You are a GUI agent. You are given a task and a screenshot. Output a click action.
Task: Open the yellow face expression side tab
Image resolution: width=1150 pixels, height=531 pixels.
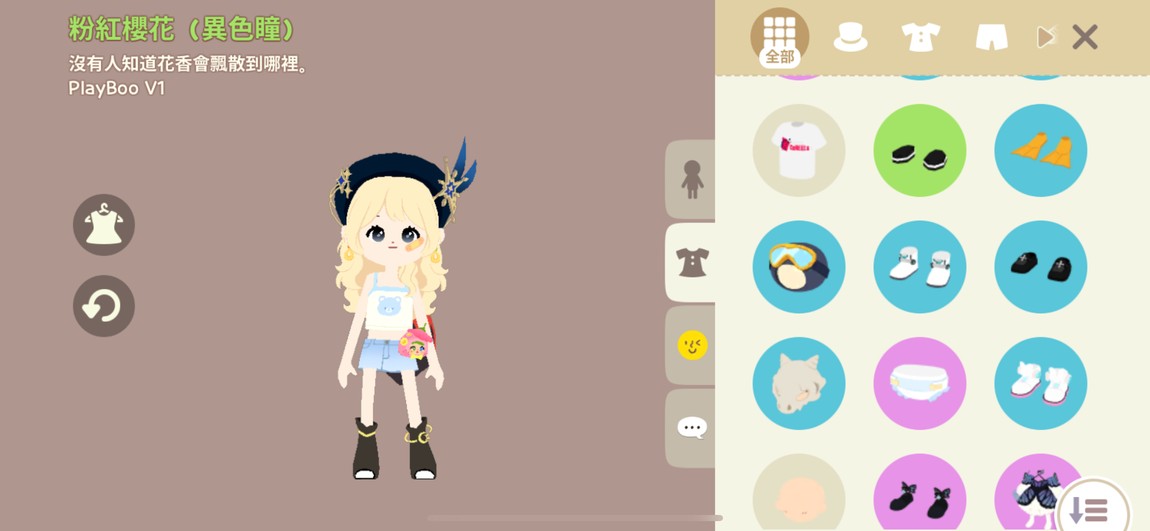point(691,346)
